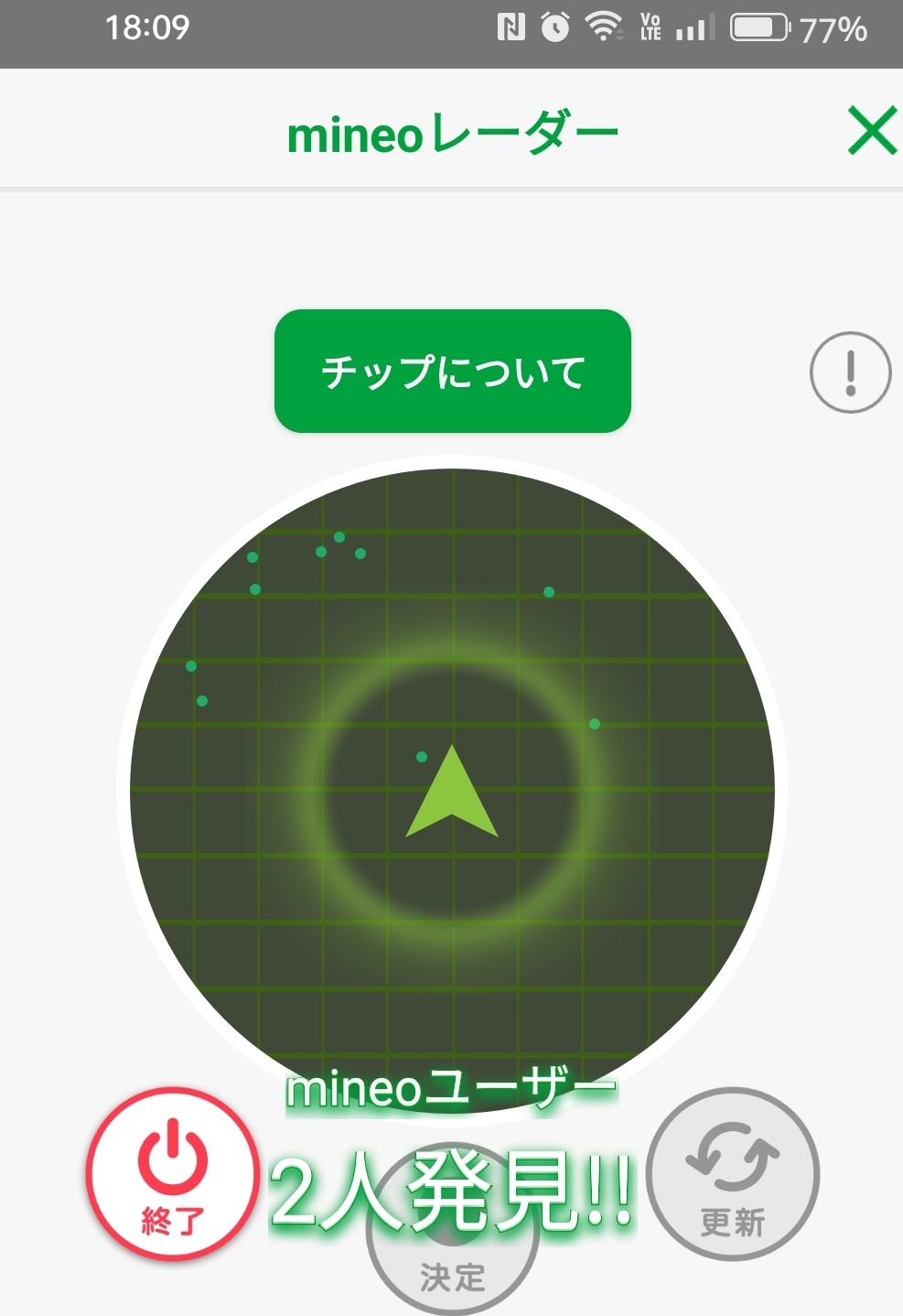
Task: Tap the red 終了 power button
Action: click(x=172, y=1174)
